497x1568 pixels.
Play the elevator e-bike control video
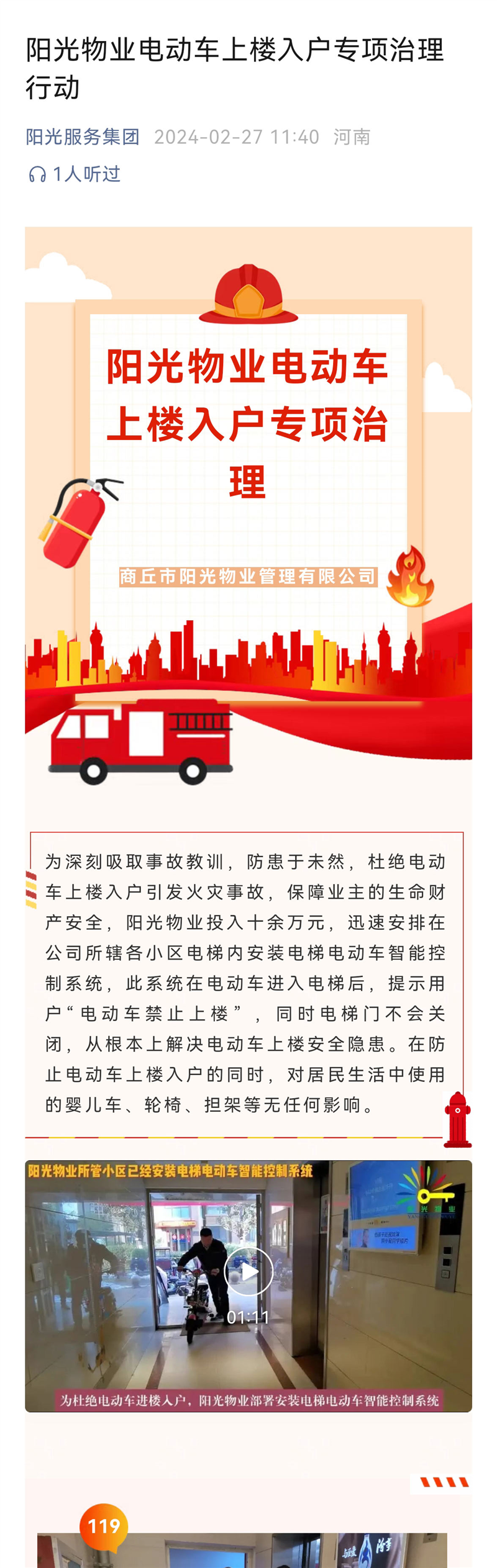[x=248, y=1271]
